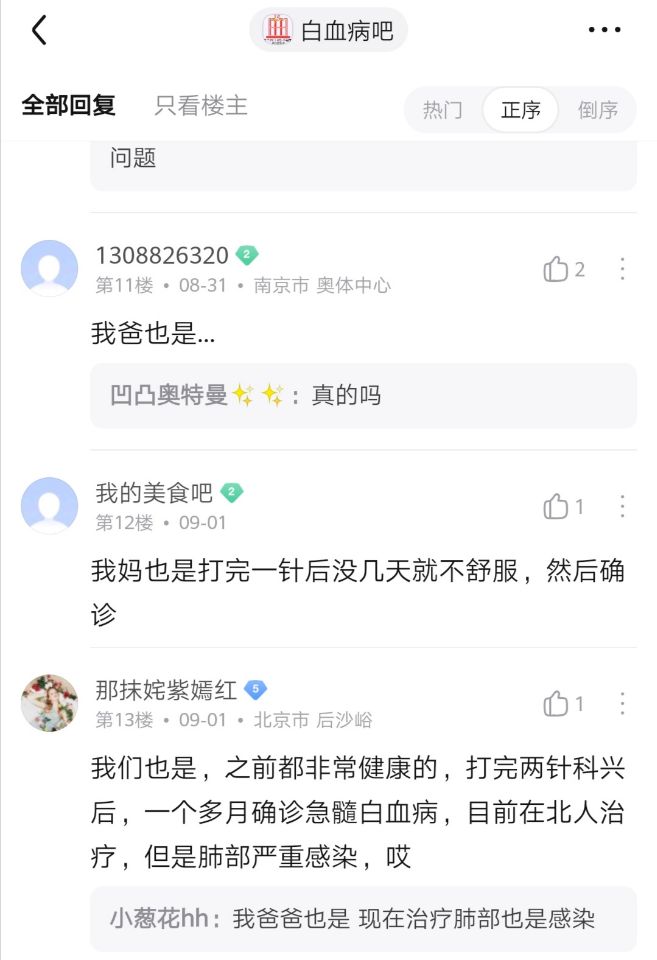Select the 倒序 sort order

598,110
